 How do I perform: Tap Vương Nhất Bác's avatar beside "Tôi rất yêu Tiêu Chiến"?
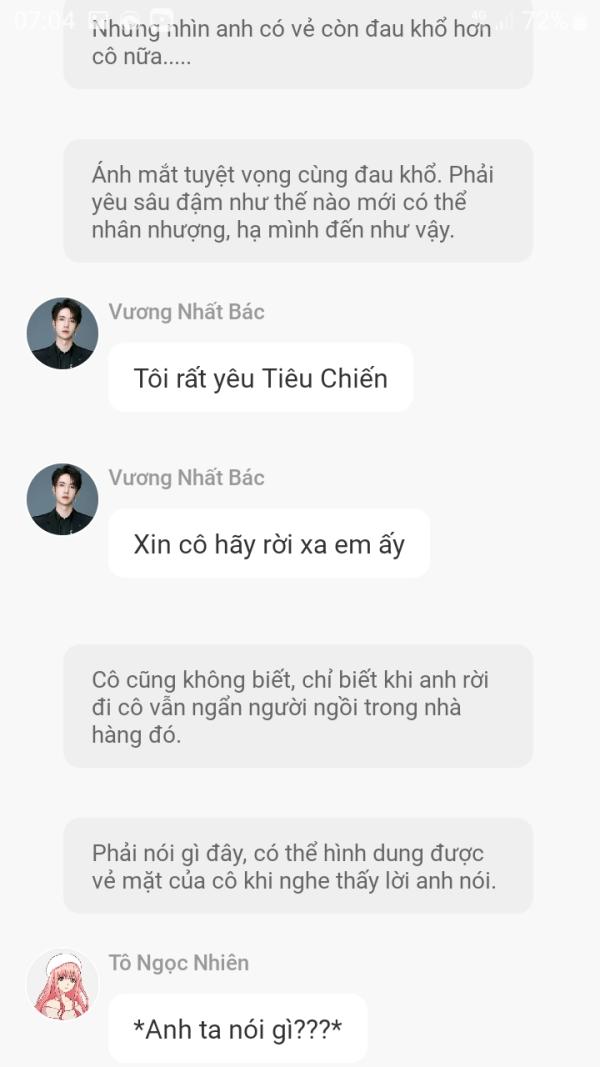(x=62, y=333)
